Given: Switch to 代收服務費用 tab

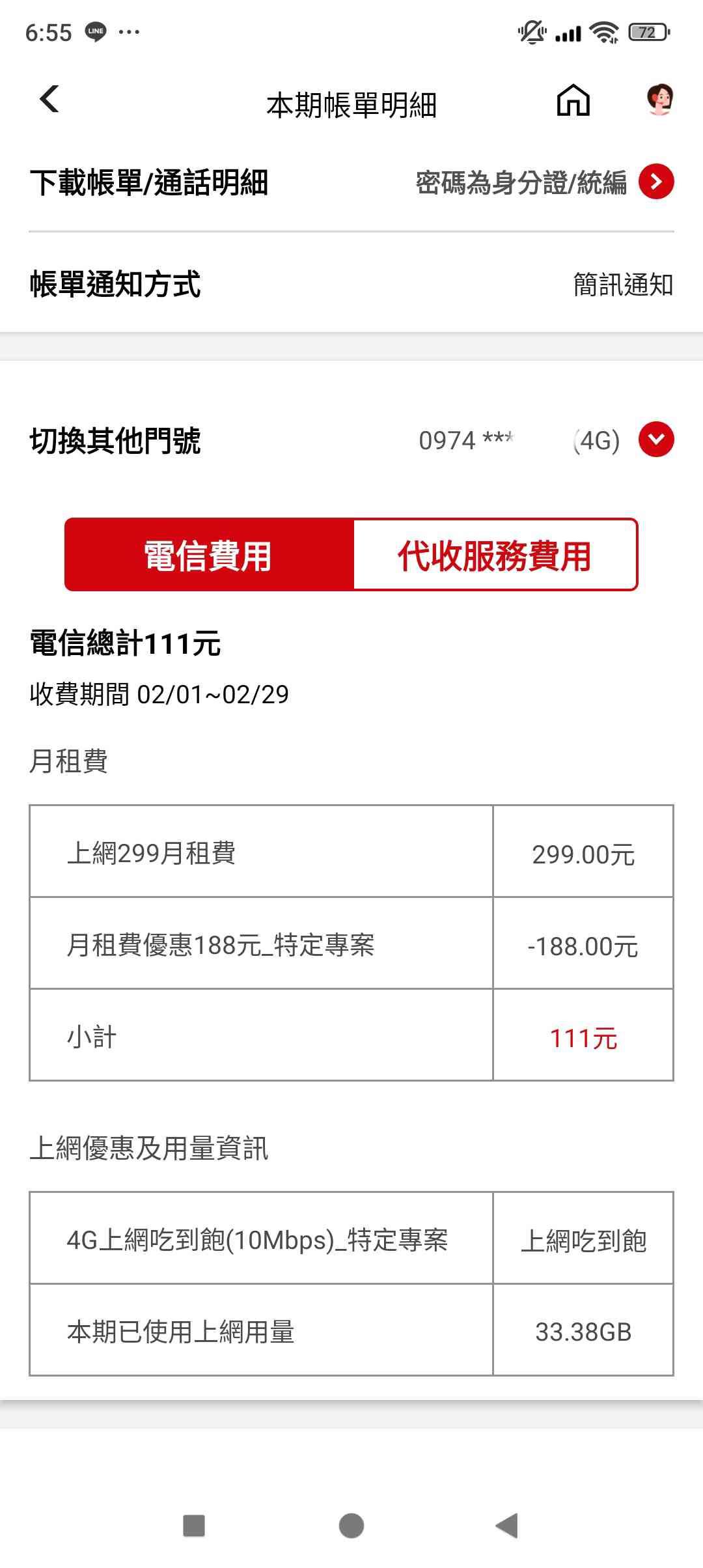Looking at the screenshot, I should 495,555.
